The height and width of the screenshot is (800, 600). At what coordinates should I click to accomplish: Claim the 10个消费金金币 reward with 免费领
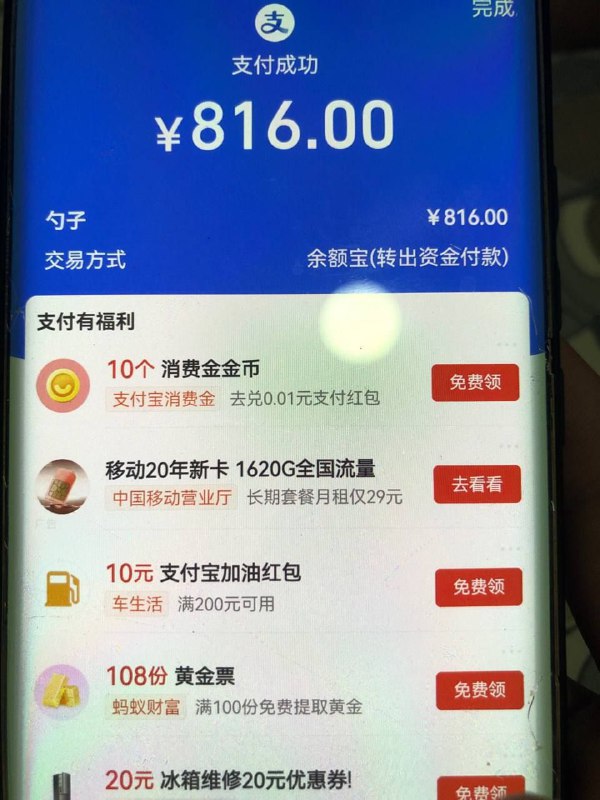click(x=475, y=382)
